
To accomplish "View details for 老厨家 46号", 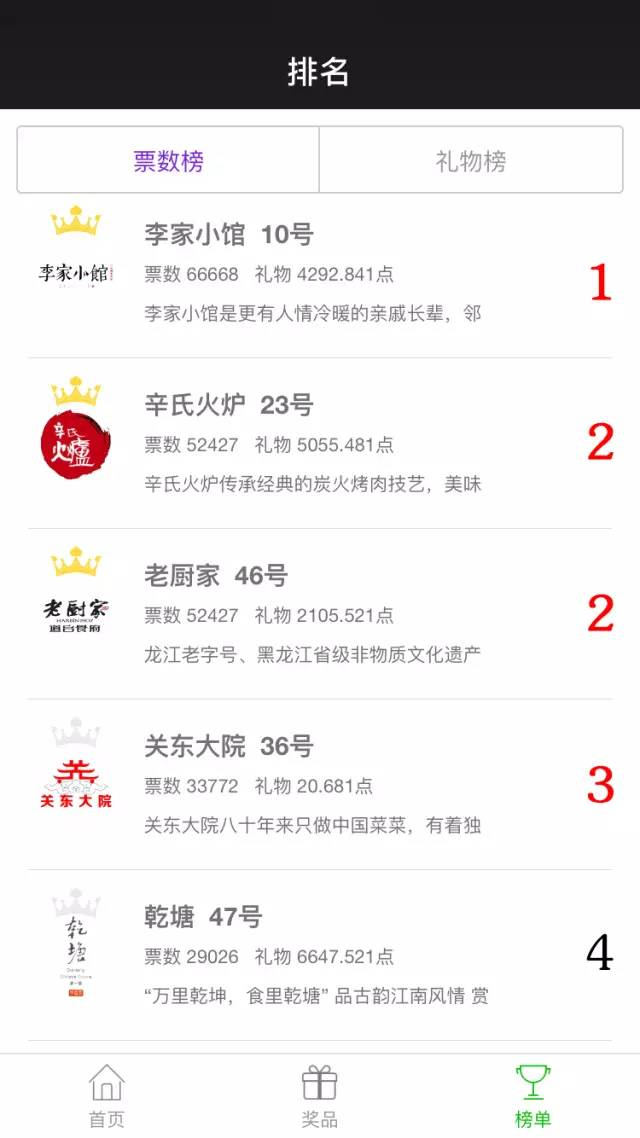I will pos(320,614).
